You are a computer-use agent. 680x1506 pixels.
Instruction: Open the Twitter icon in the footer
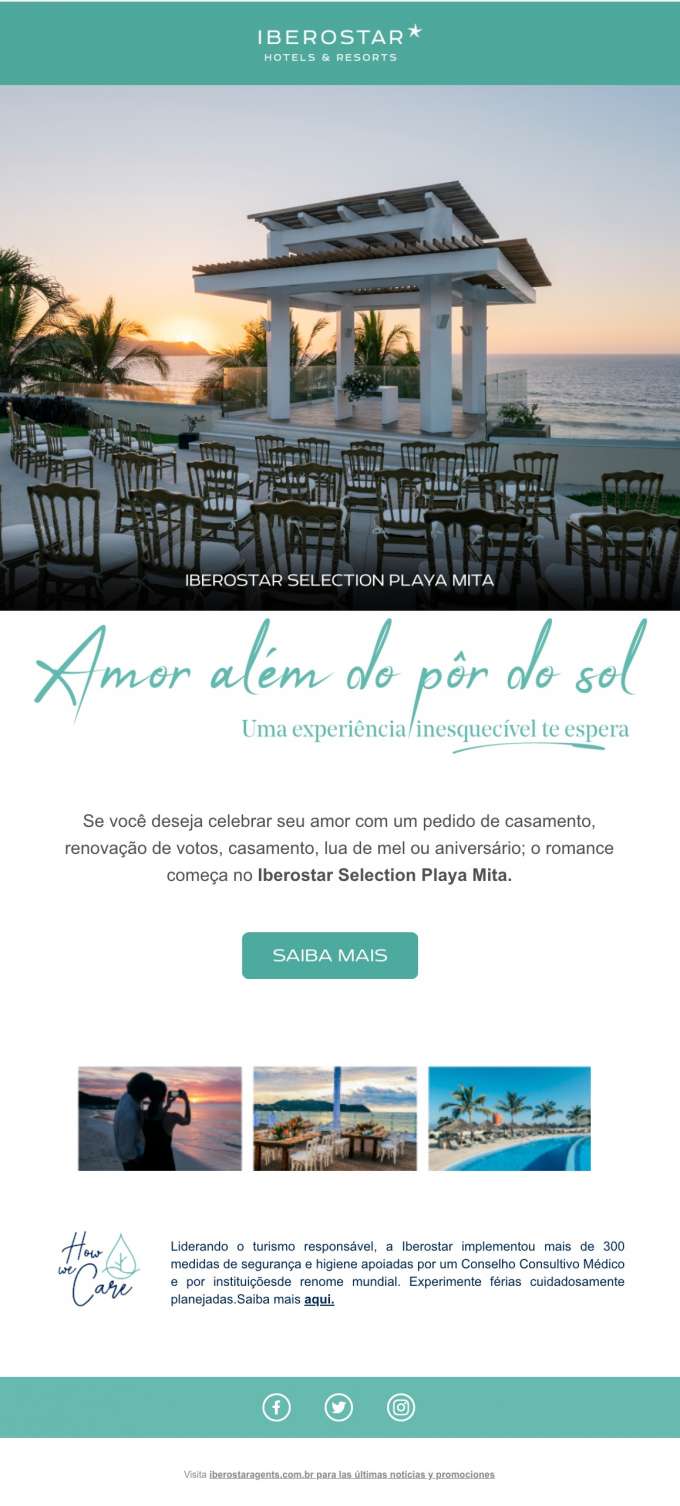click(x=339, y=1407)
